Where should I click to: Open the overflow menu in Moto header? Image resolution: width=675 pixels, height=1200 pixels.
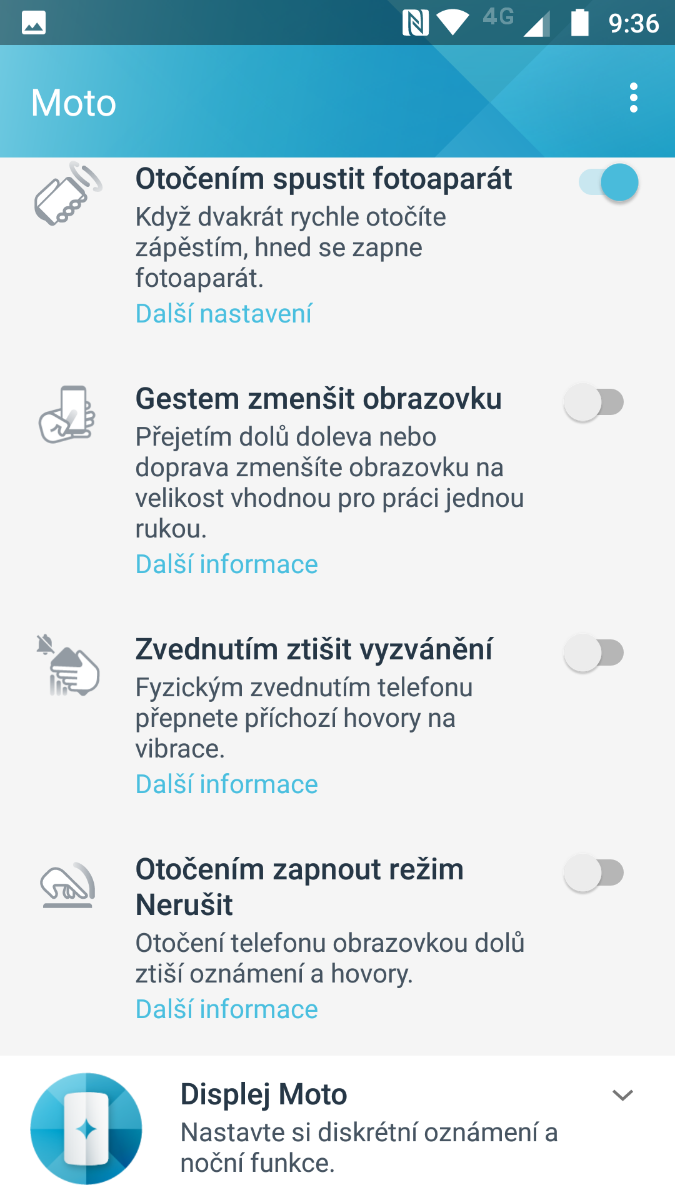tap(633, 98)
